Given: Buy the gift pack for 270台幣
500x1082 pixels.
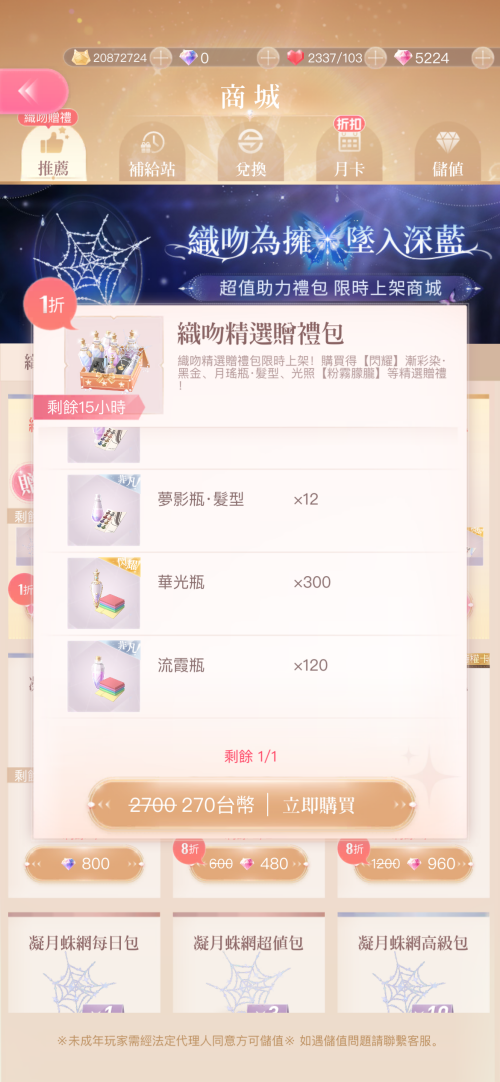Looking at the screenshot, I should pyautogui.click(x=252, y=805).
